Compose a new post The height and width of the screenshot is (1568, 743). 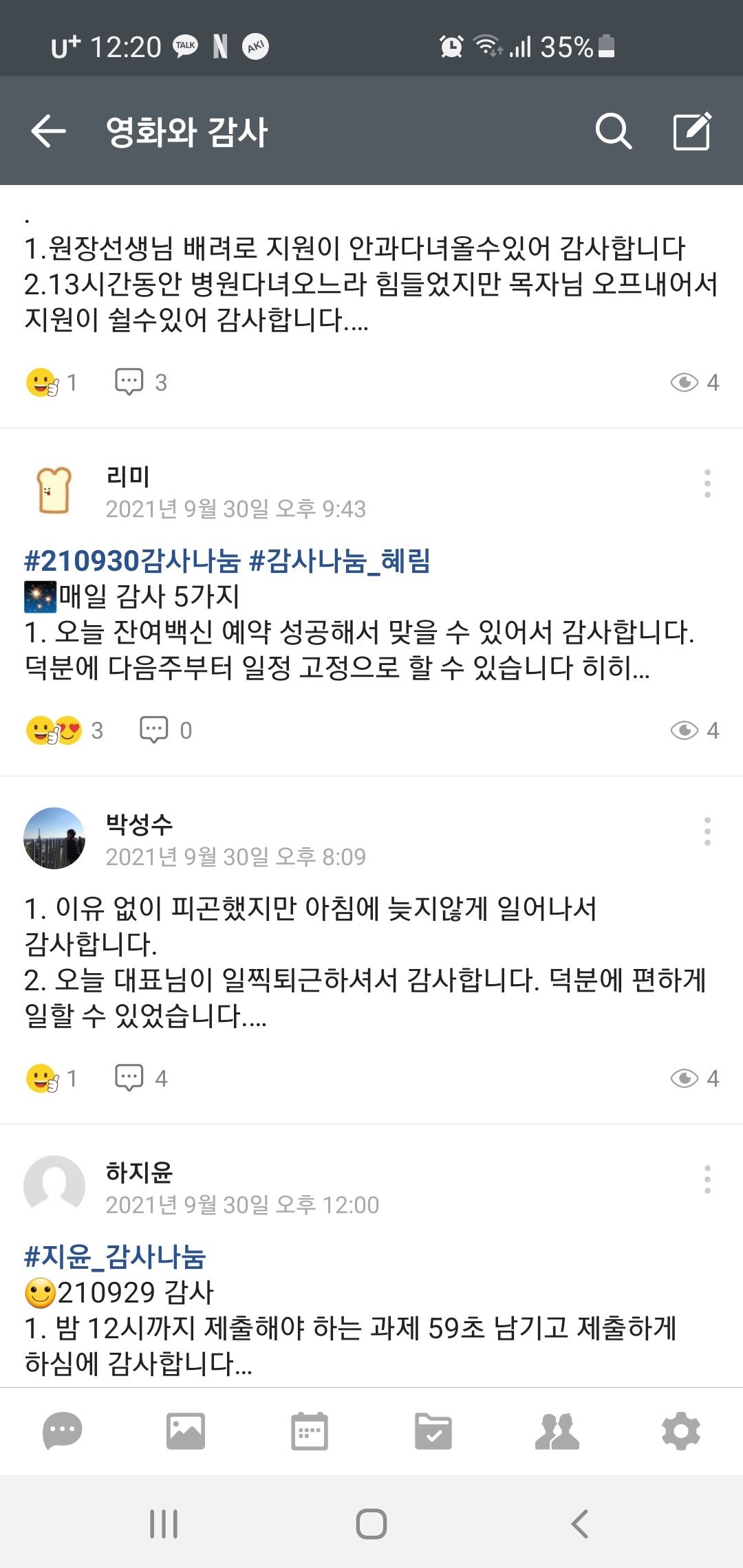691,131
